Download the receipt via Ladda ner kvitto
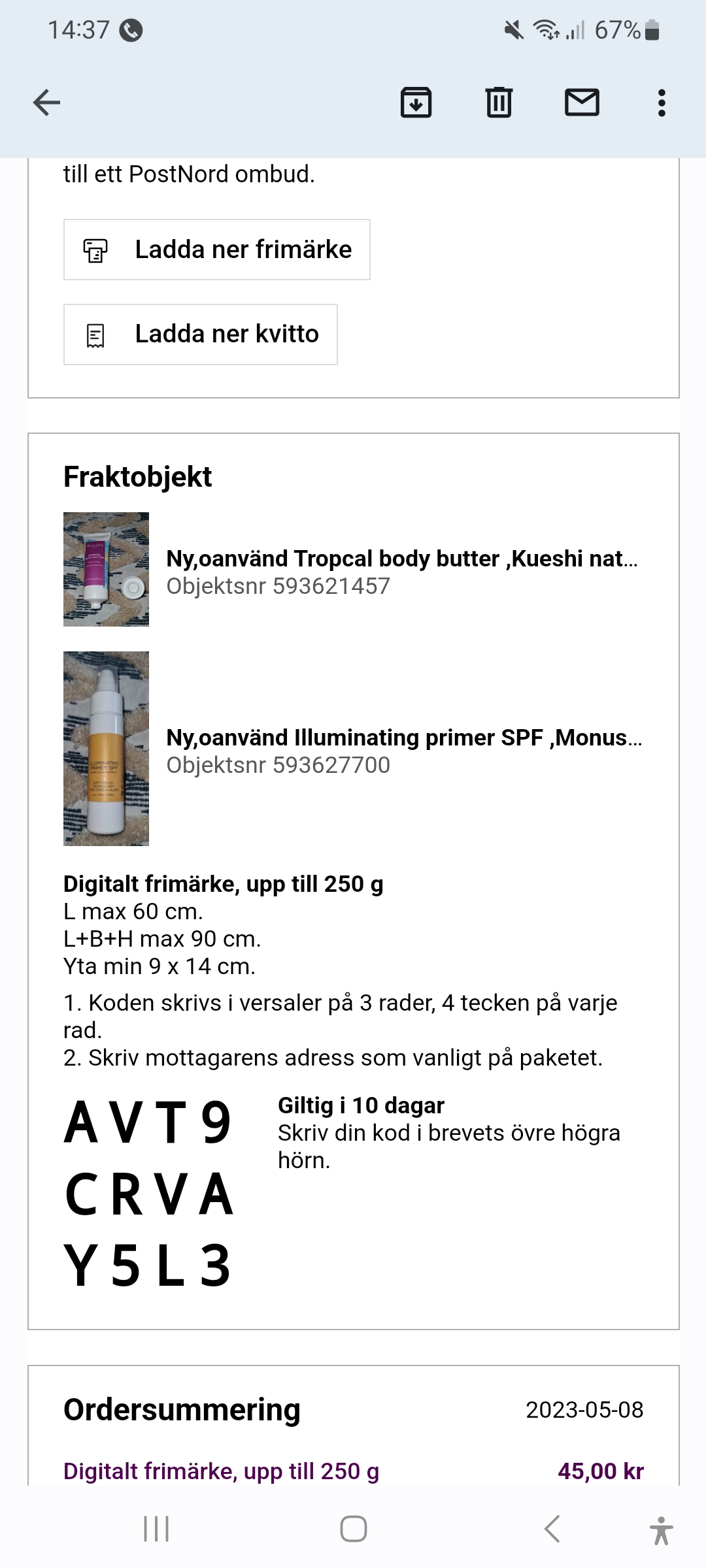This screenshot has height=1568, width=706. [201, 335]
